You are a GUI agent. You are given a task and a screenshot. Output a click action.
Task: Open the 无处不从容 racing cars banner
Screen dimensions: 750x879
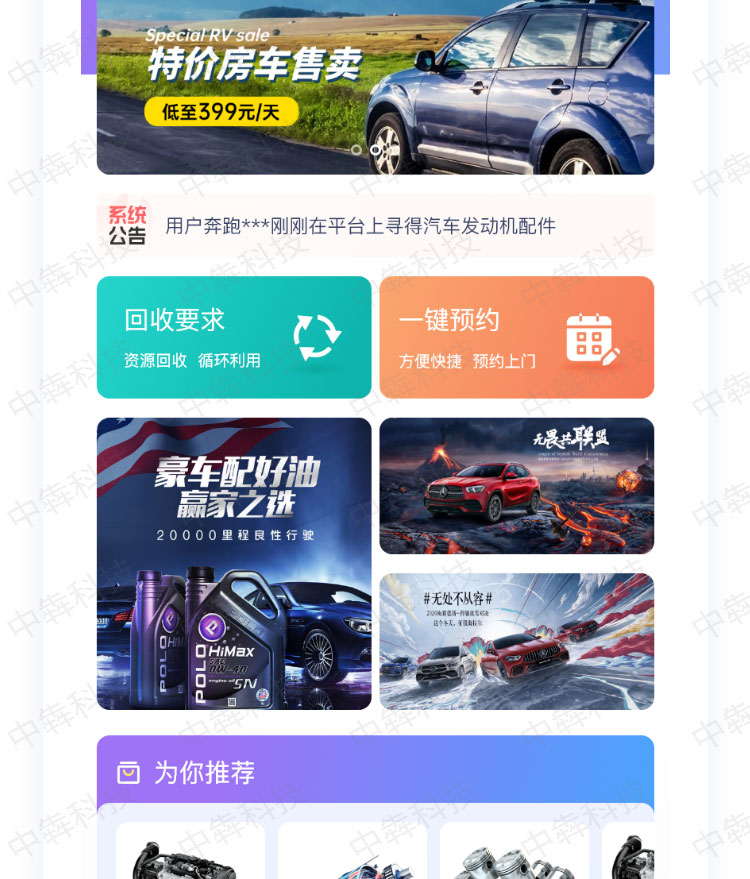516,641
